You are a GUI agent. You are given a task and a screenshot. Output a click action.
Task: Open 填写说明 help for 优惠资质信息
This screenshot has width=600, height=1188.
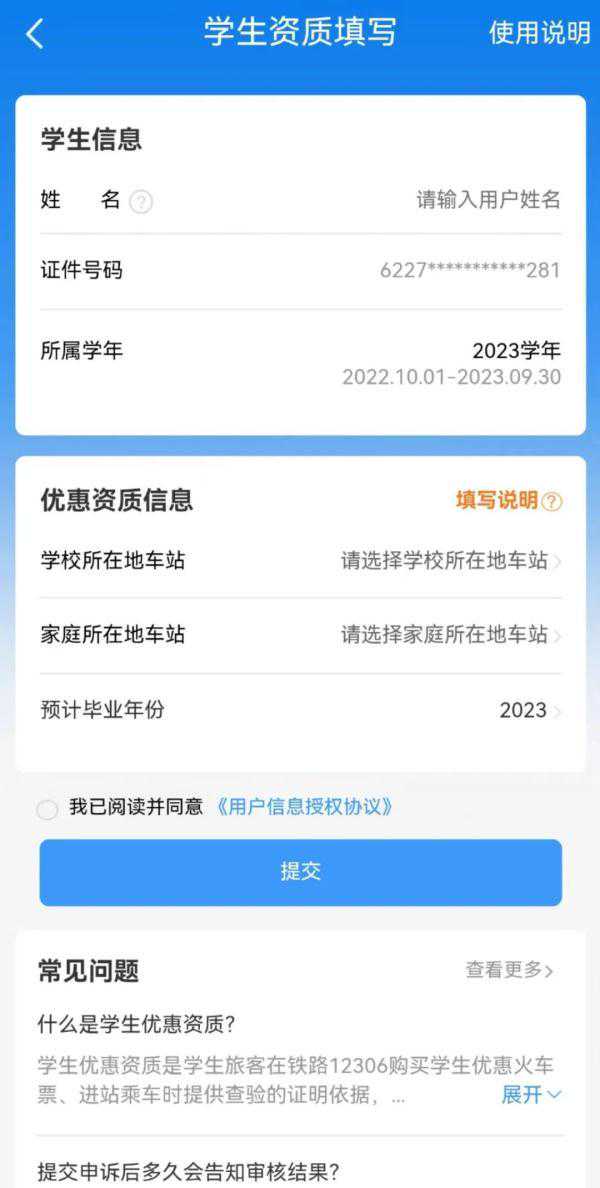pos(508,501)
